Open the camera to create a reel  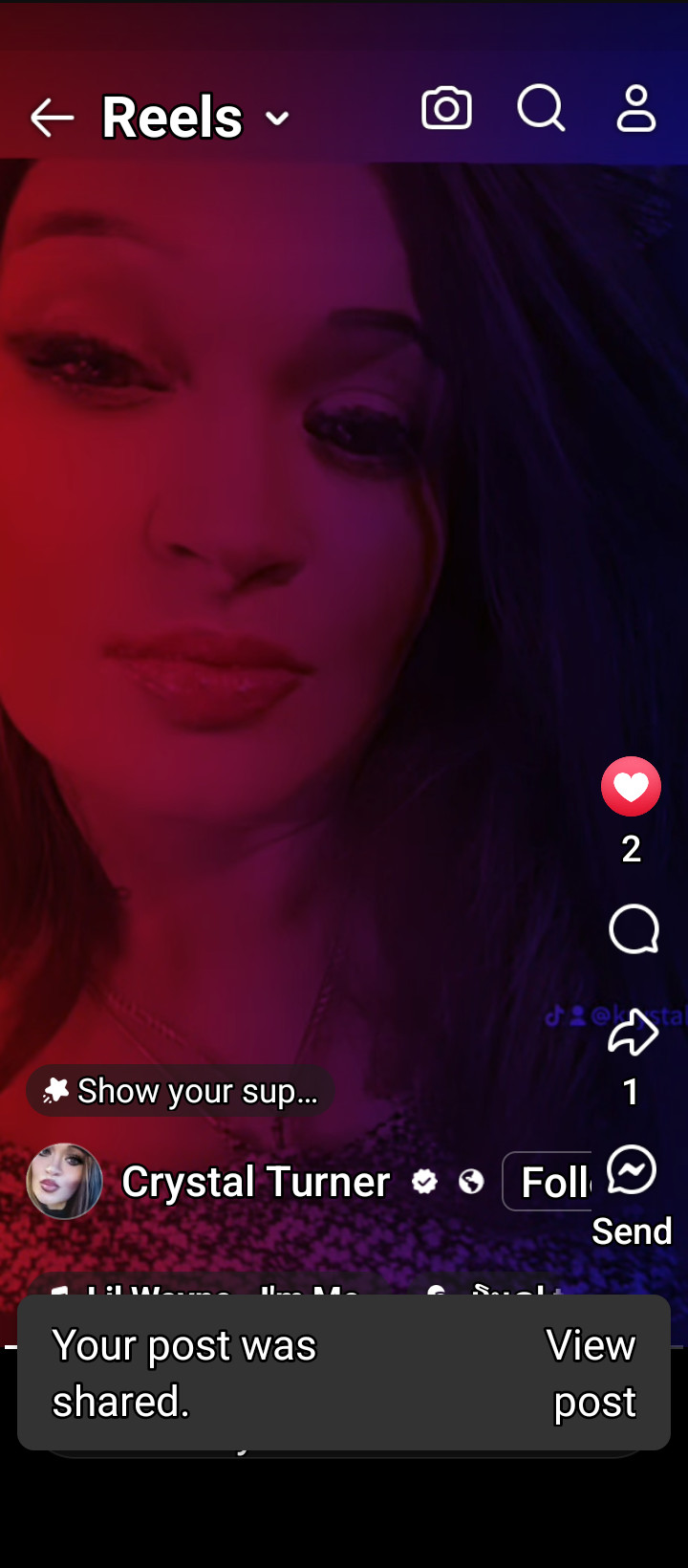pos(446,109)
